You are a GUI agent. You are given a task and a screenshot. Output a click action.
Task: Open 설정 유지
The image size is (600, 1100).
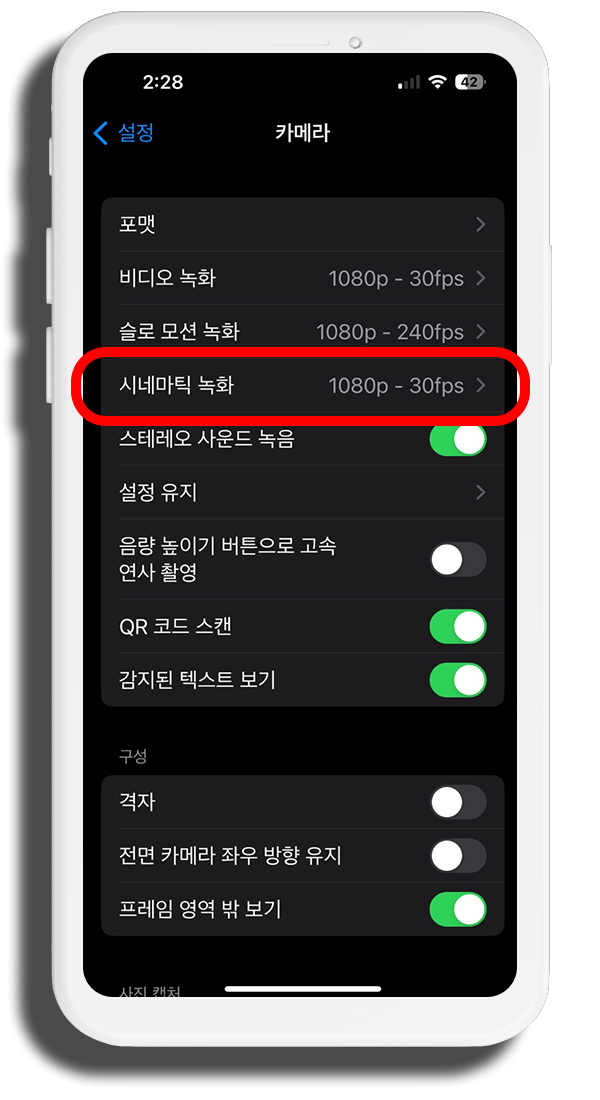tap(302, 492)
